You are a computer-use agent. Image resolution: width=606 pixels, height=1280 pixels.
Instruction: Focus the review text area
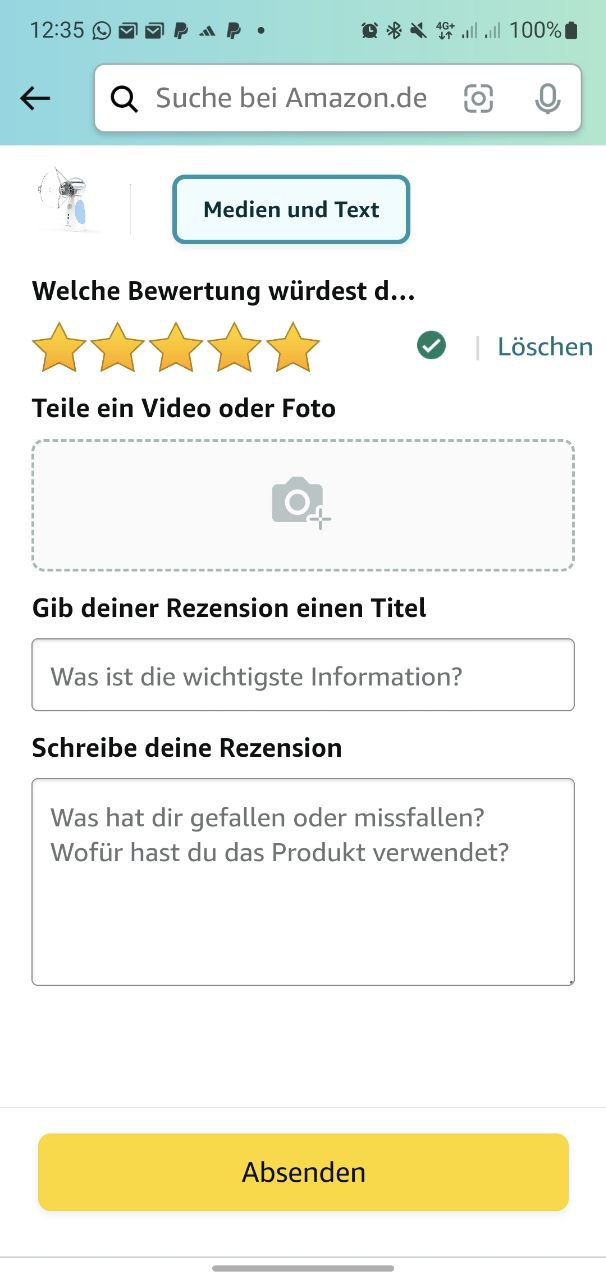(x=302, y=881)
